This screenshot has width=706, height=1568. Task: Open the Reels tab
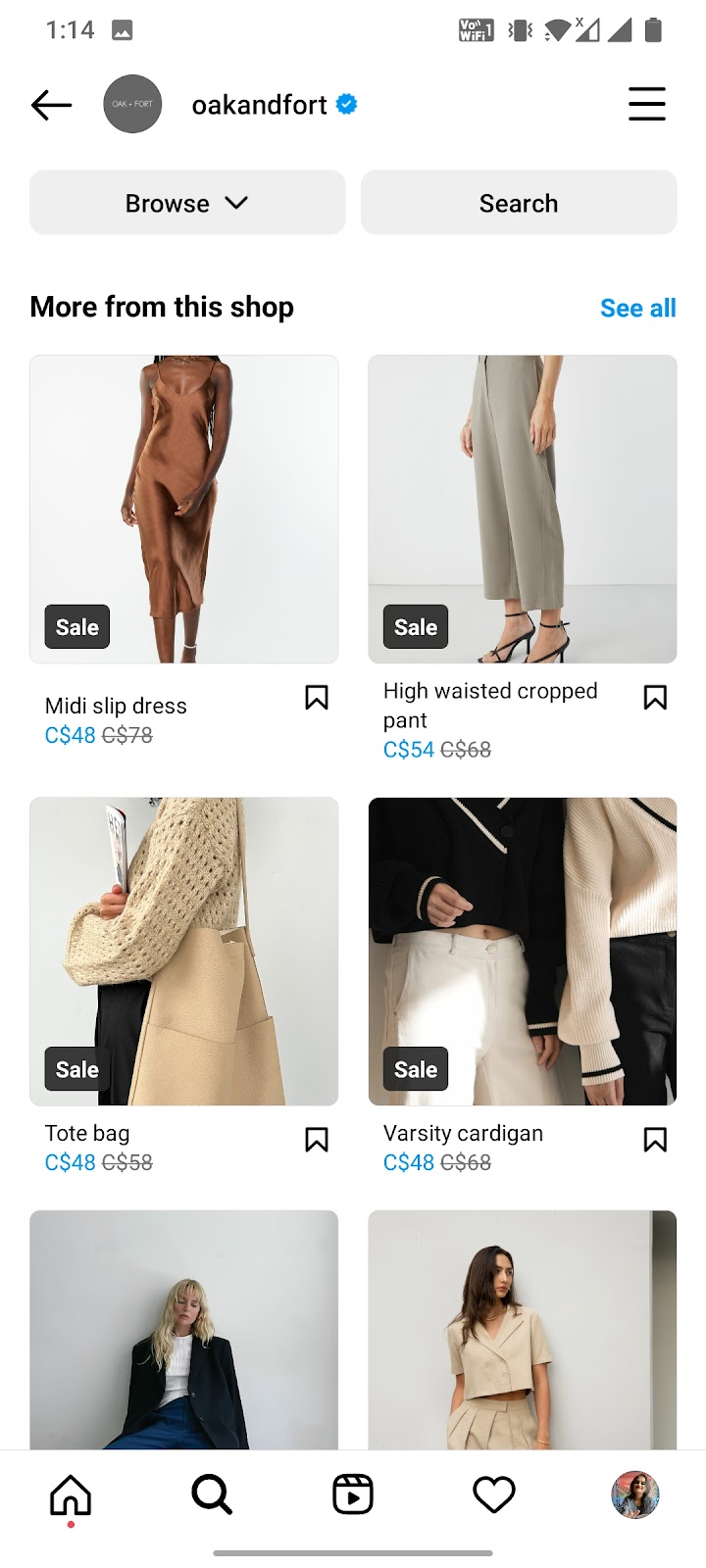353,1495
